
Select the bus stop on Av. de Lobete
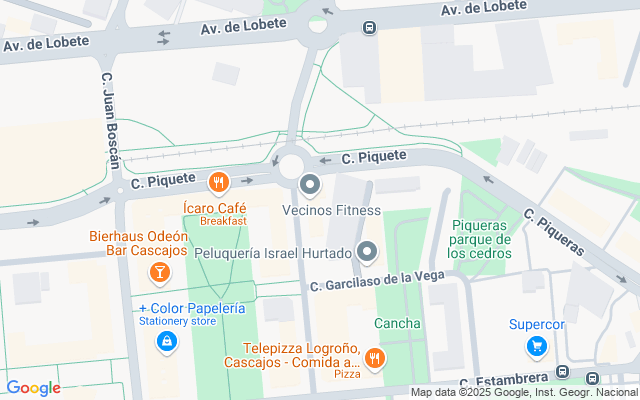point(370,28)
